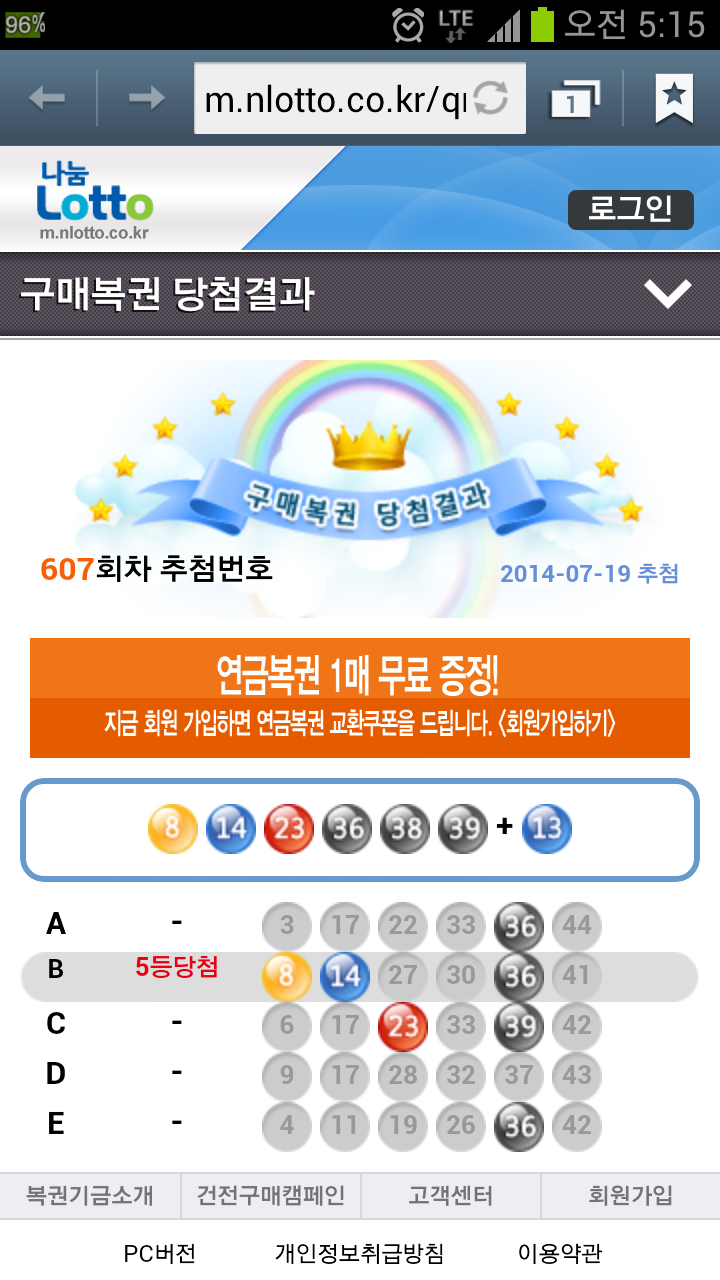Open the 연금복권 1매 무료 증정 banner
The width and height of the screenshot is (720, 1280).
pos(360,698)
